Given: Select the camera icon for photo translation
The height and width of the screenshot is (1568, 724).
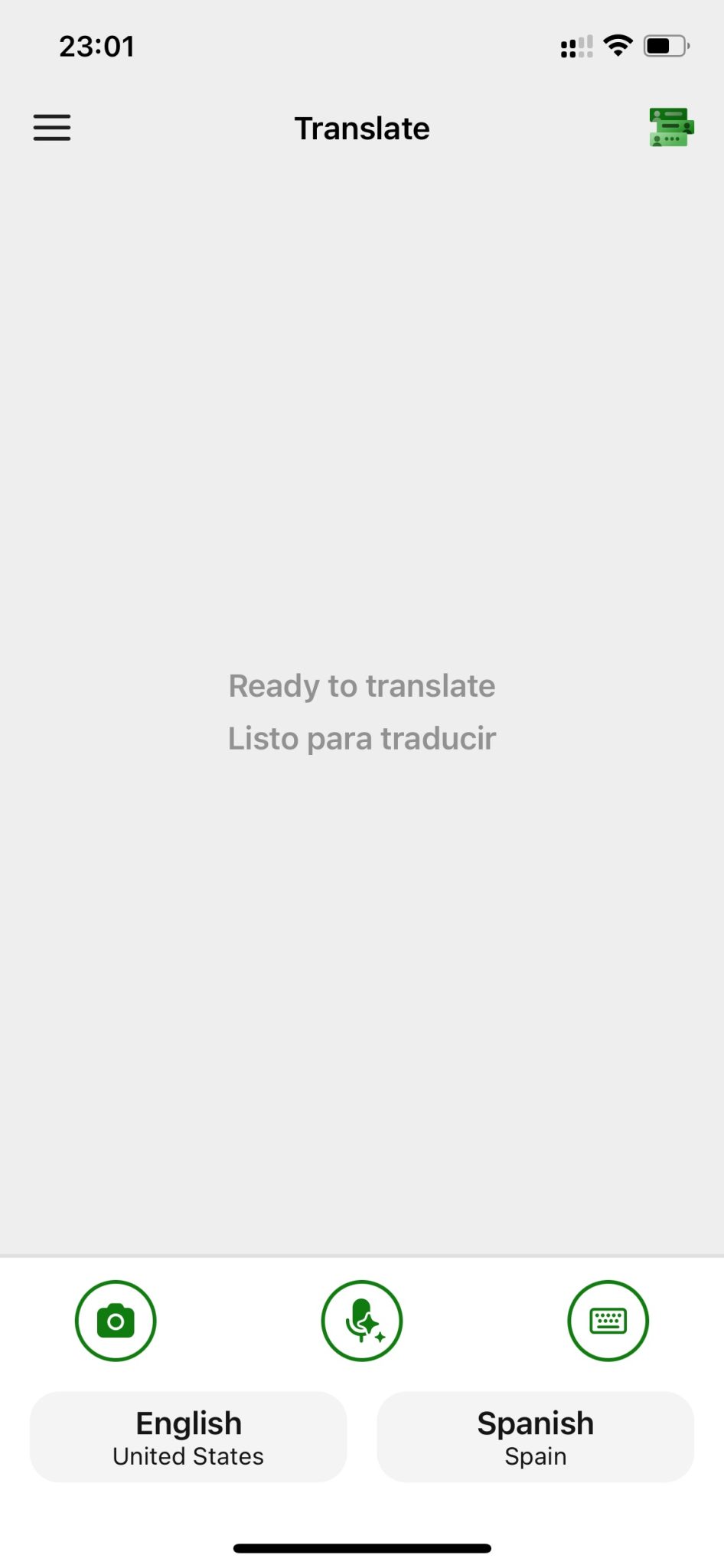Looking at the screenshot, I should pos(116,1320).
